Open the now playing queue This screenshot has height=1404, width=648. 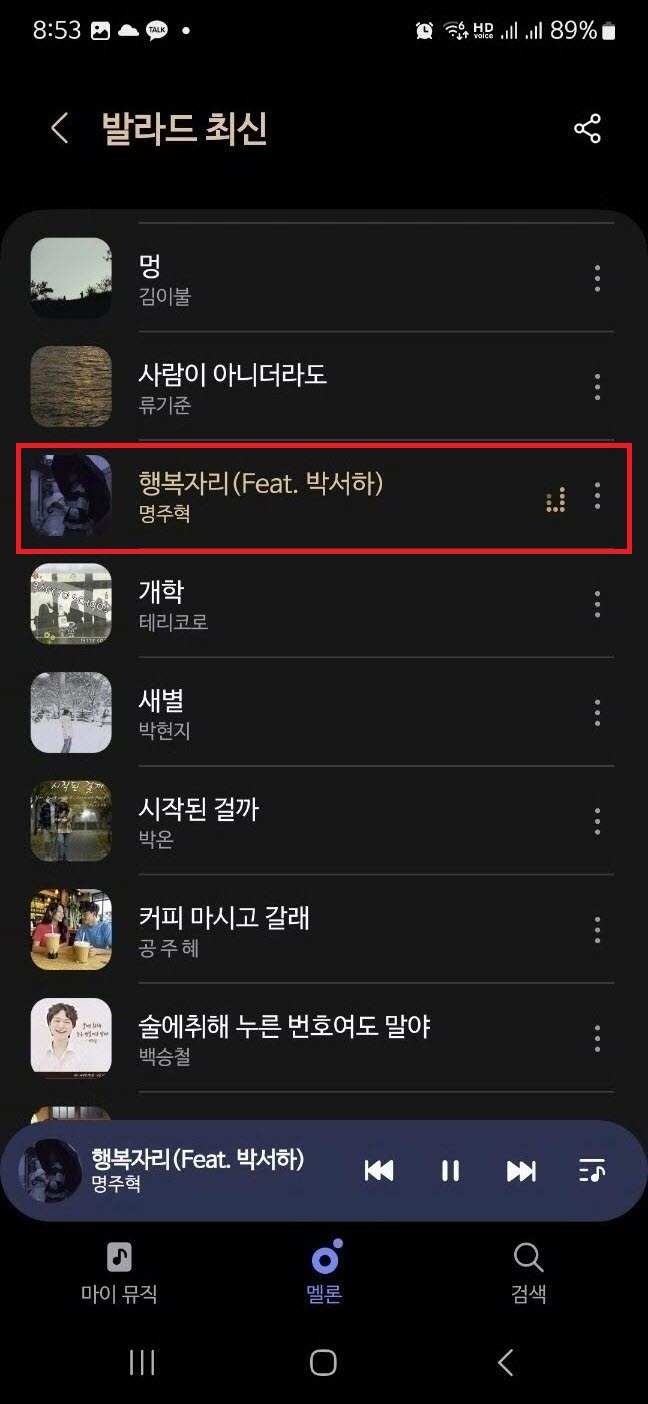tap(592, 1171)
